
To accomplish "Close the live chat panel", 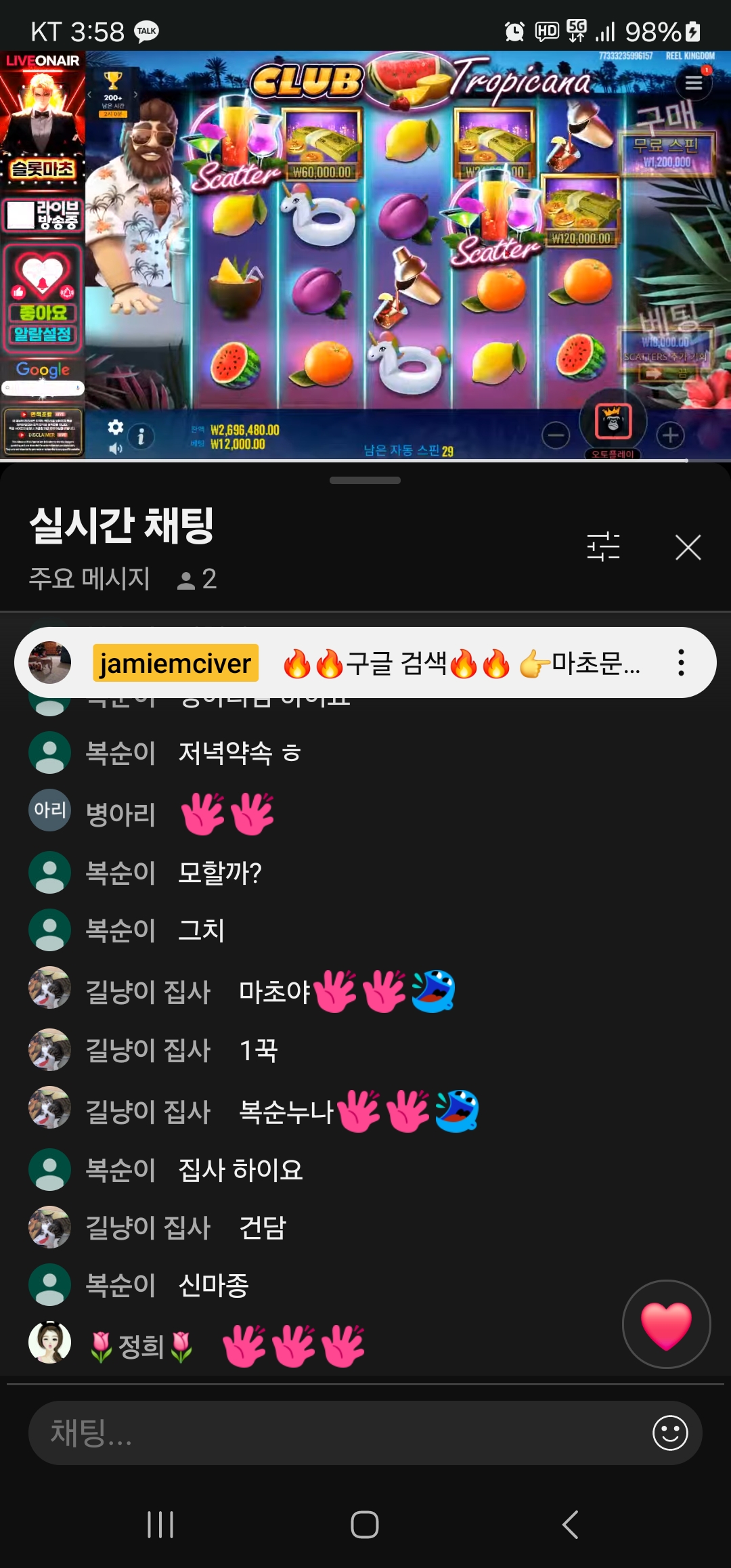I will click(688, 547).
